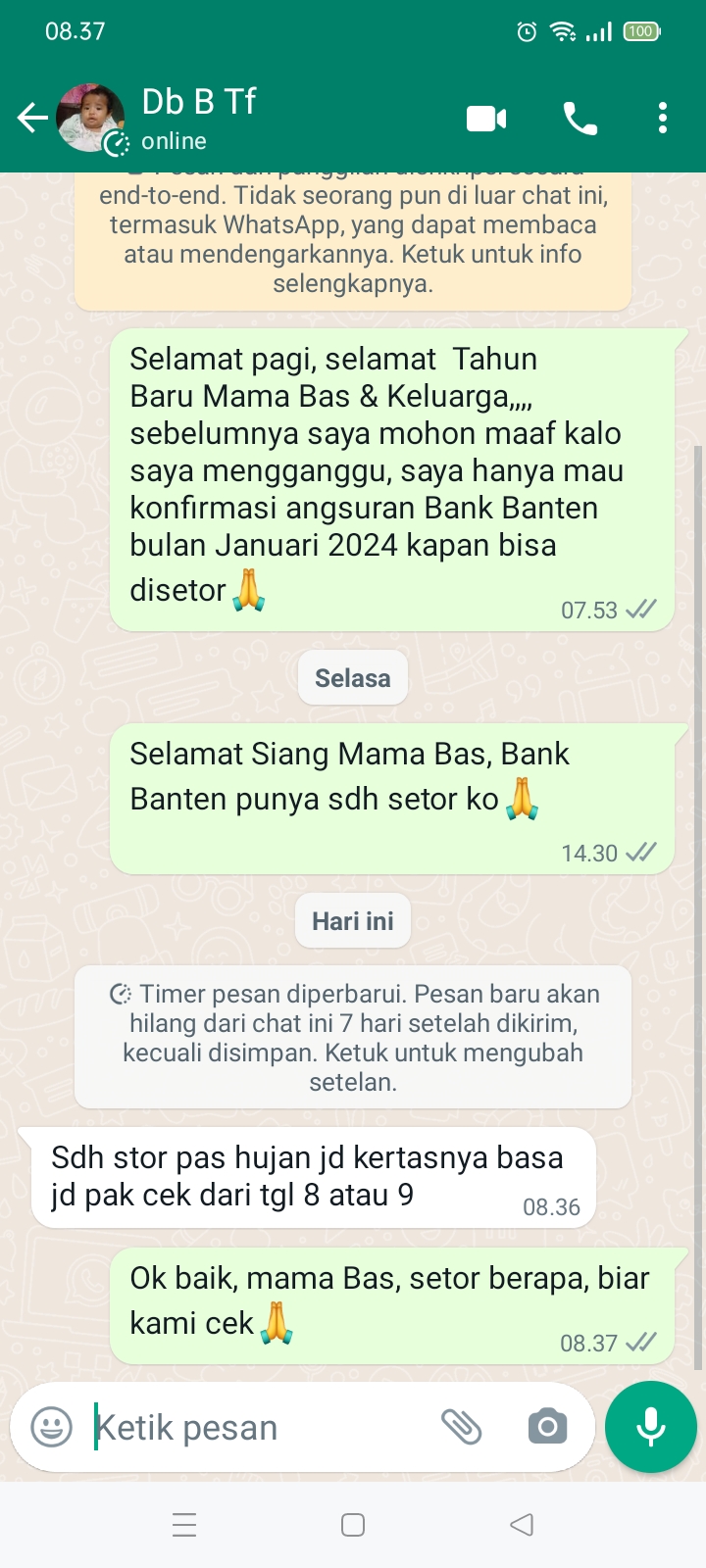
Task: Attach a file with the paperclip icon
Action: pos(461,1427)
